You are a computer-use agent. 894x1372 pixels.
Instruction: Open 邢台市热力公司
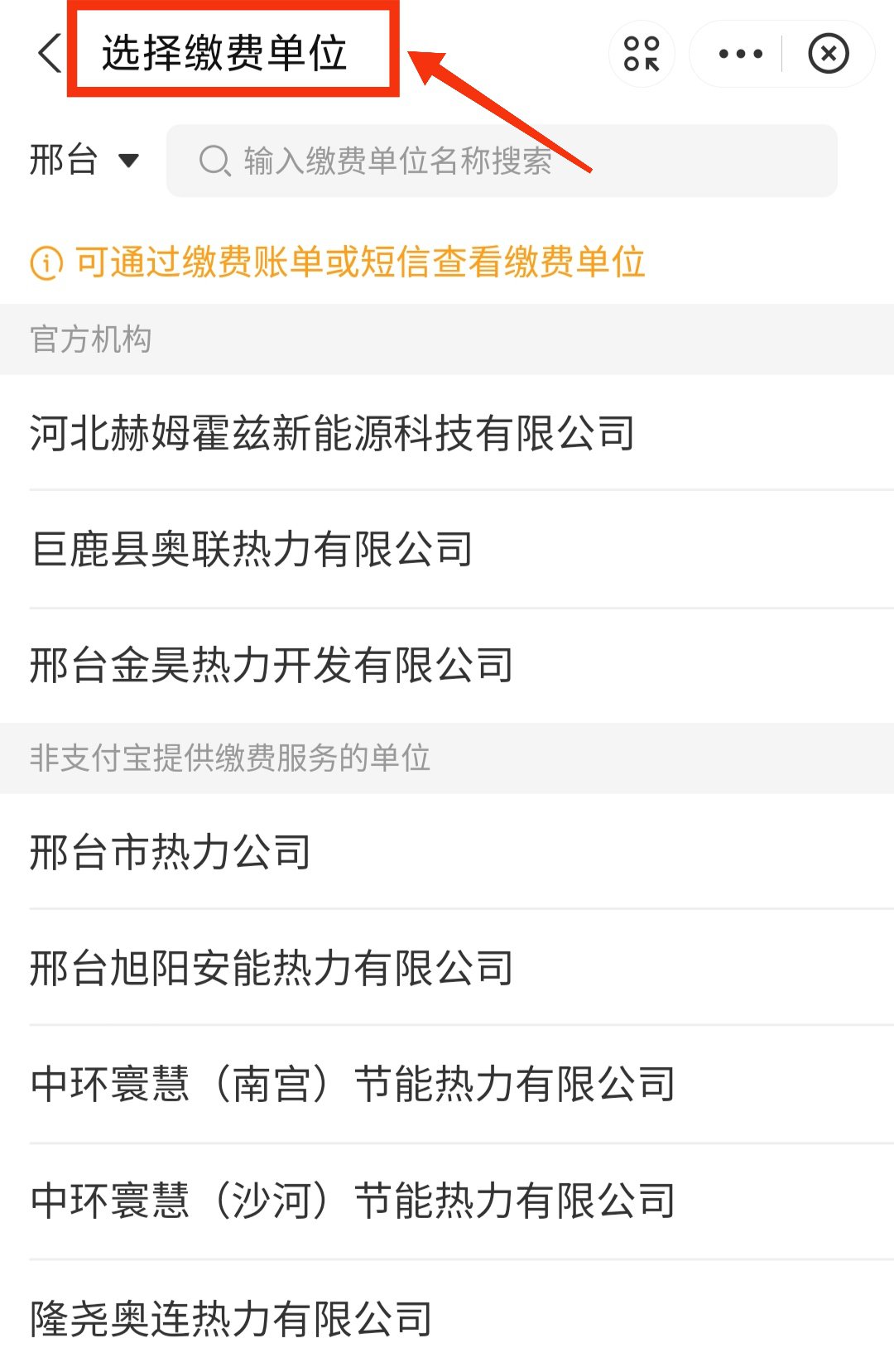[x=171, y=852]
